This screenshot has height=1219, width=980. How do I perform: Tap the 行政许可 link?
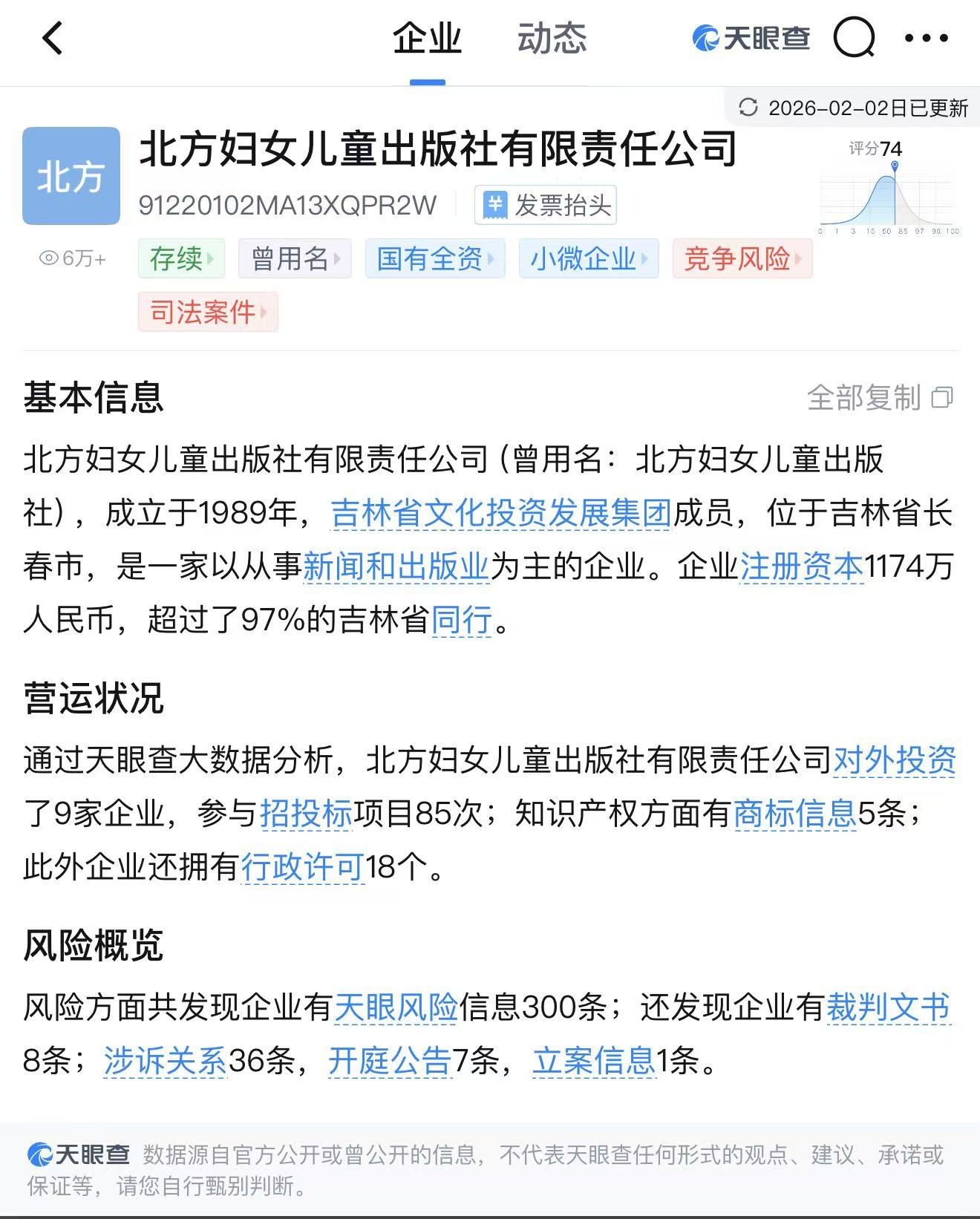[x=302, y=866]
